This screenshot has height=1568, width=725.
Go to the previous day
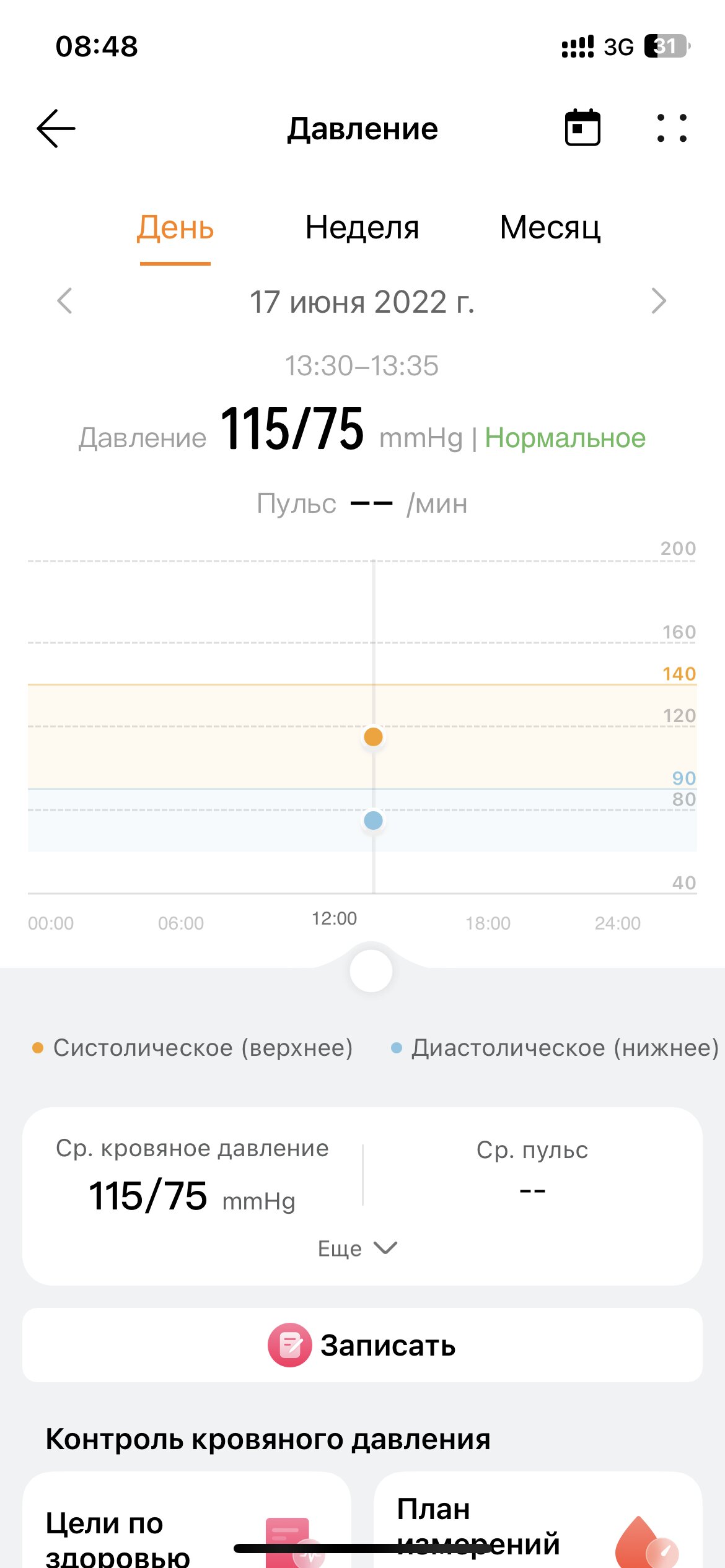click(x=64, y=301)
